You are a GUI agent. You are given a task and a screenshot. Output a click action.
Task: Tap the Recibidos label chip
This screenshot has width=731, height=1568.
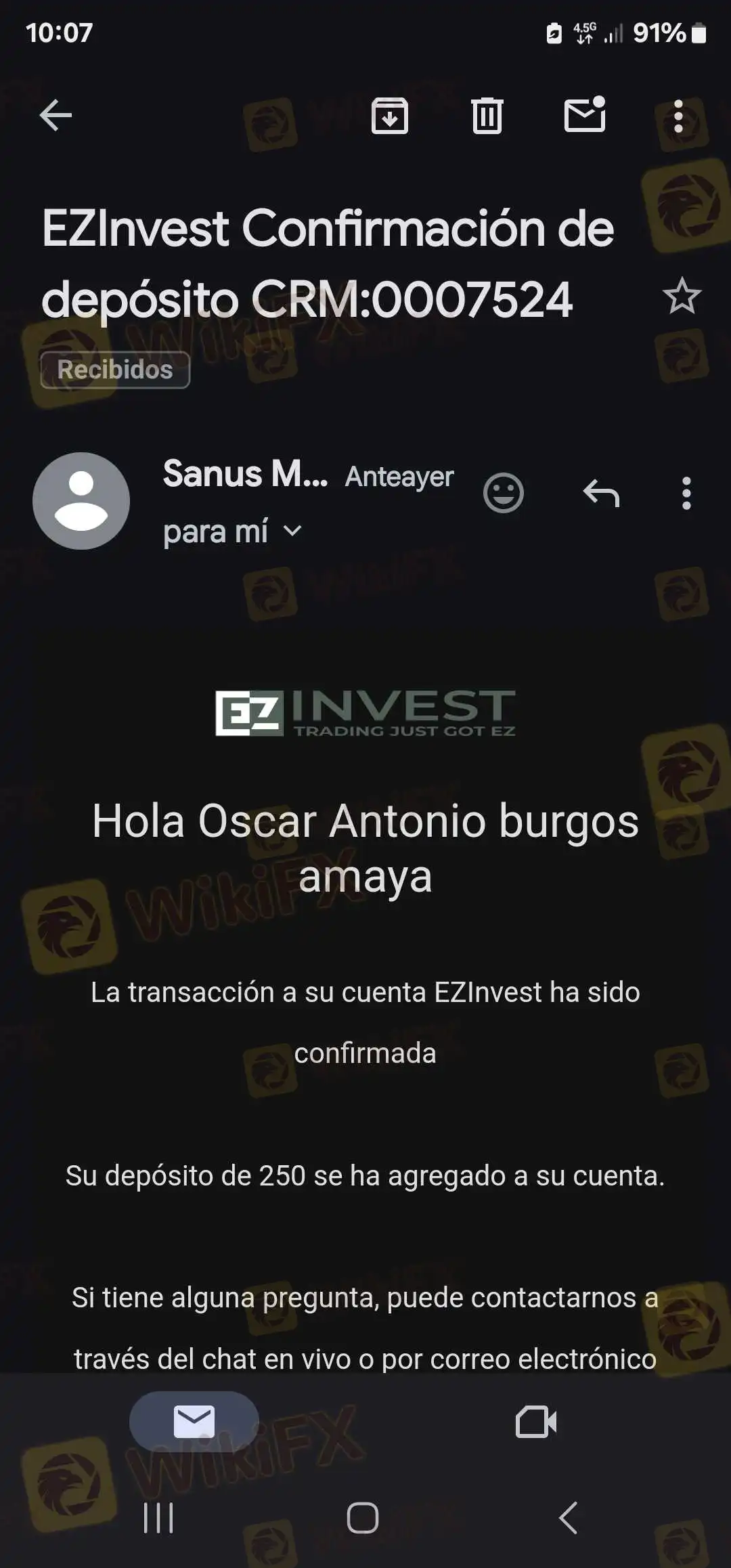pos(115,370)
